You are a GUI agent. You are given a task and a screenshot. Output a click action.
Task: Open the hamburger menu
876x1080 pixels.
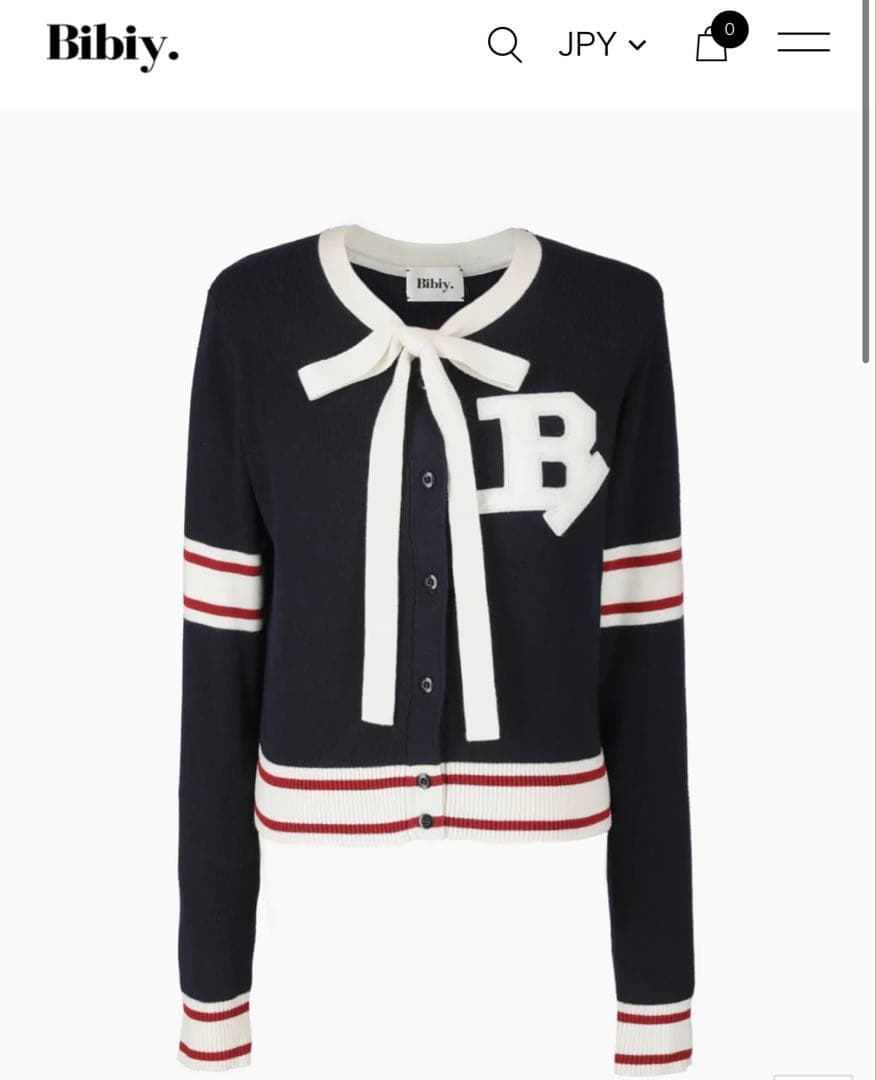[803, 42]
